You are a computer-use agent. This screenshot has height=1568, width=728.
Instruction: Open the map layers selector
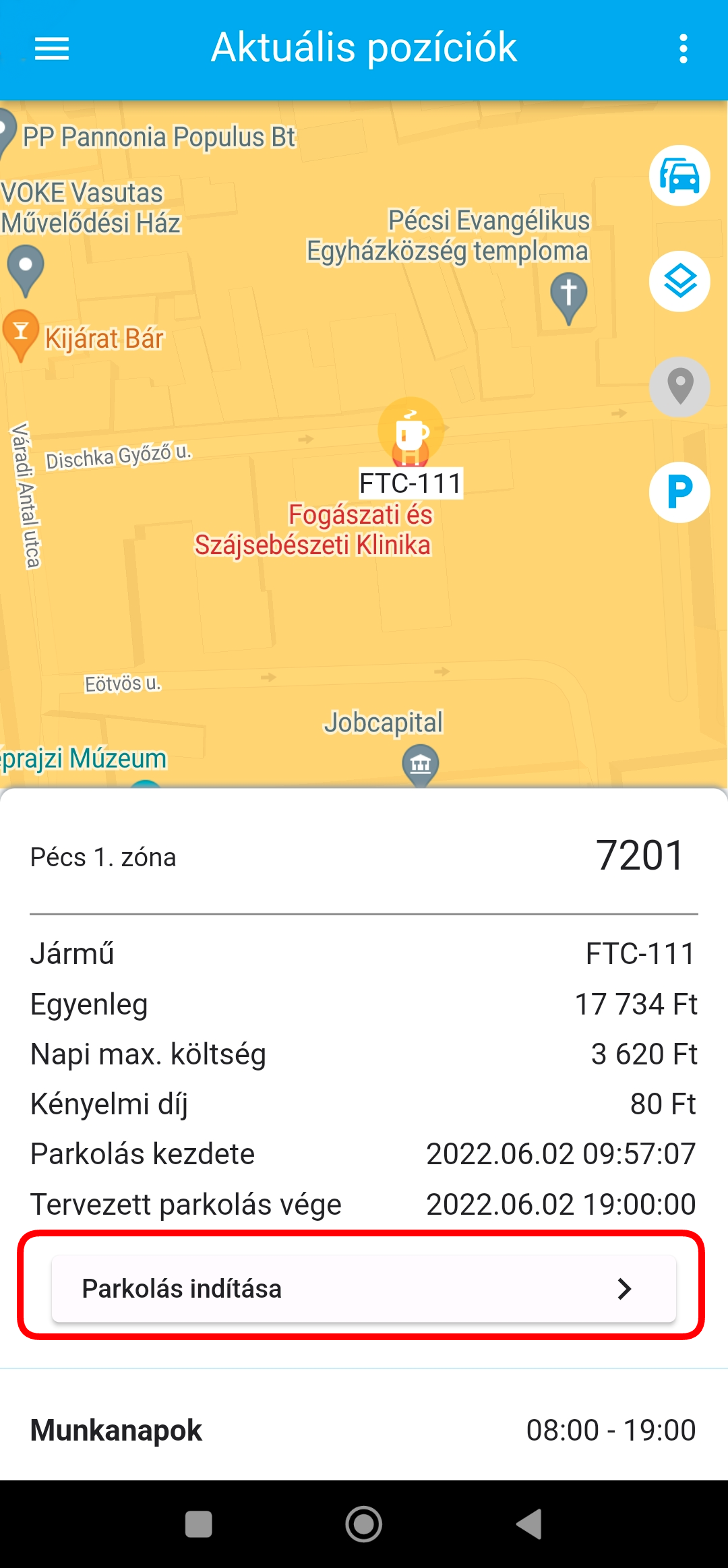point(679,281)
